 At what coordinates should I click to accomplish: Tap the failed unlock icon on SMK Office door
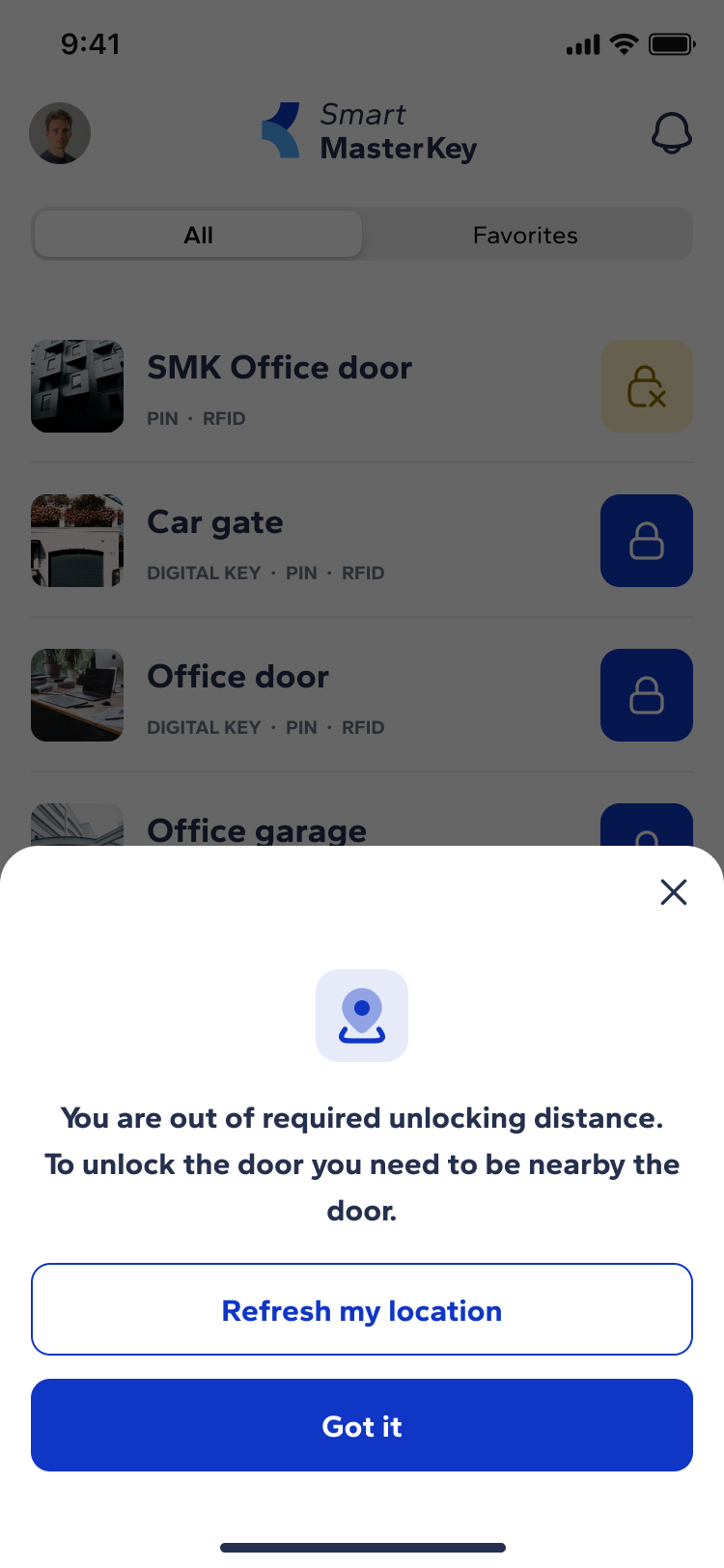pos(646,386)
